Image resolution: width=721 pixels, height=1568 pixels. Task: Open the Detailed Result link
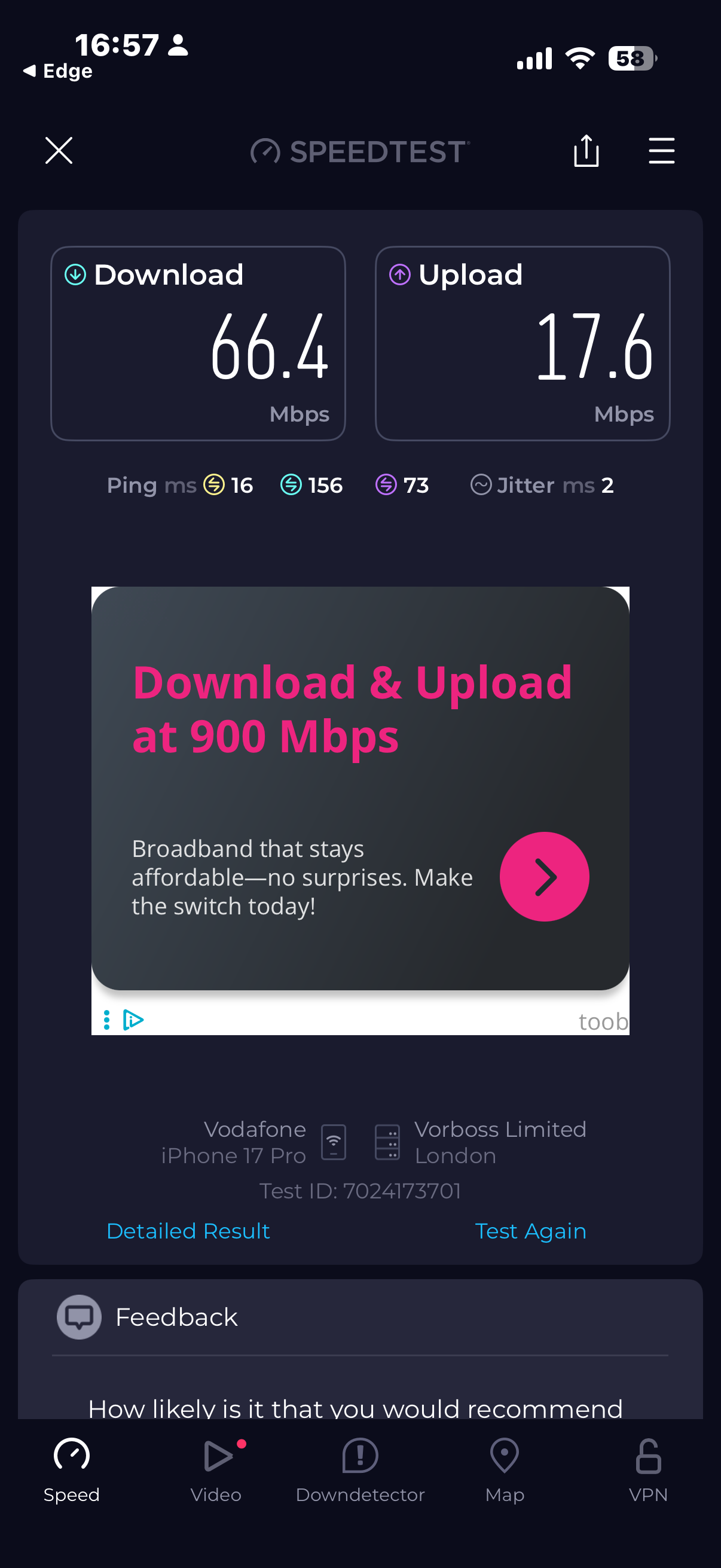point(188,1231)
